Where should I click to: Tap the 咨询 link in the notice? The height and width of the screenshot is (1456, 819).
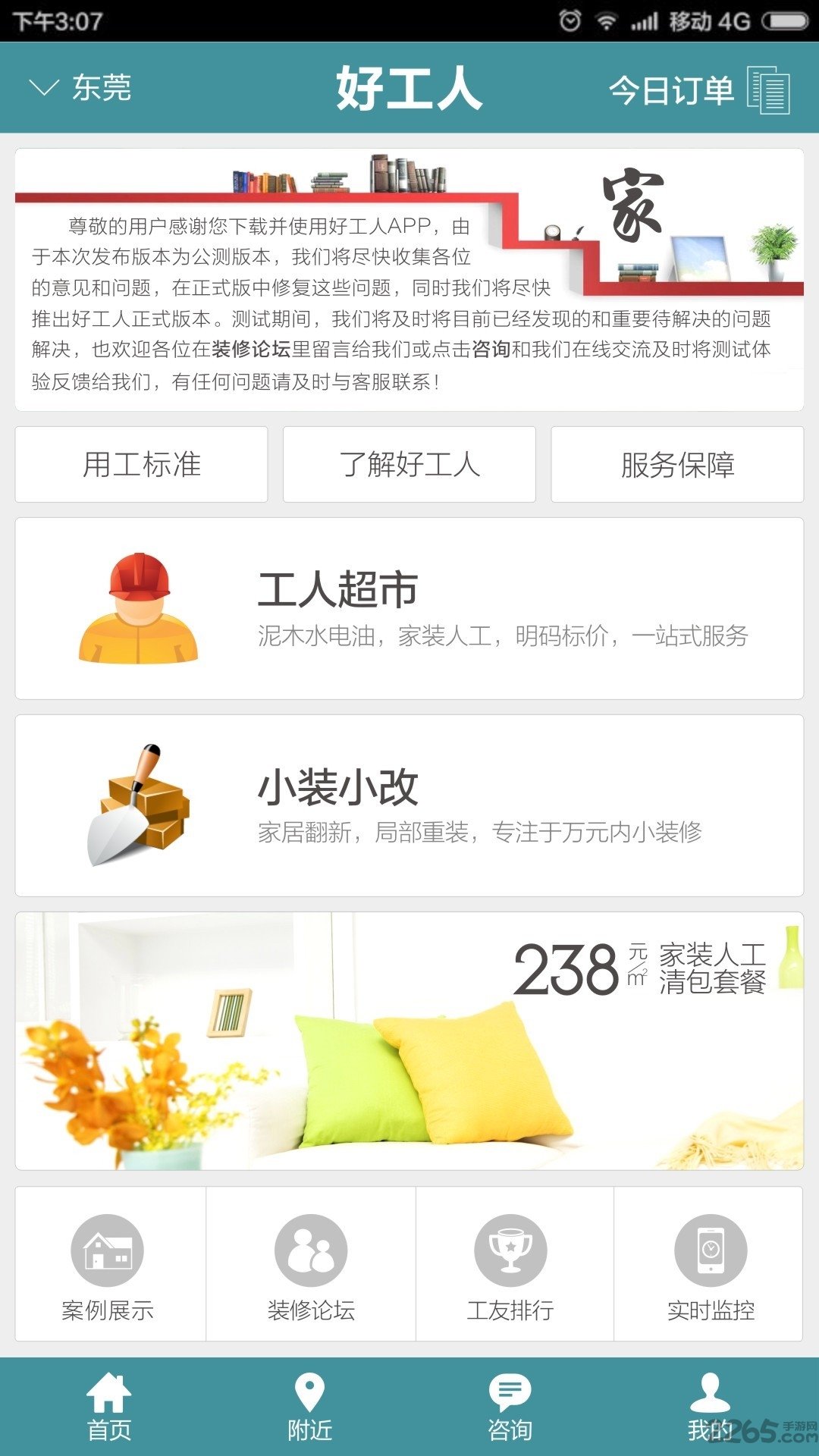[x=491, y=350]
